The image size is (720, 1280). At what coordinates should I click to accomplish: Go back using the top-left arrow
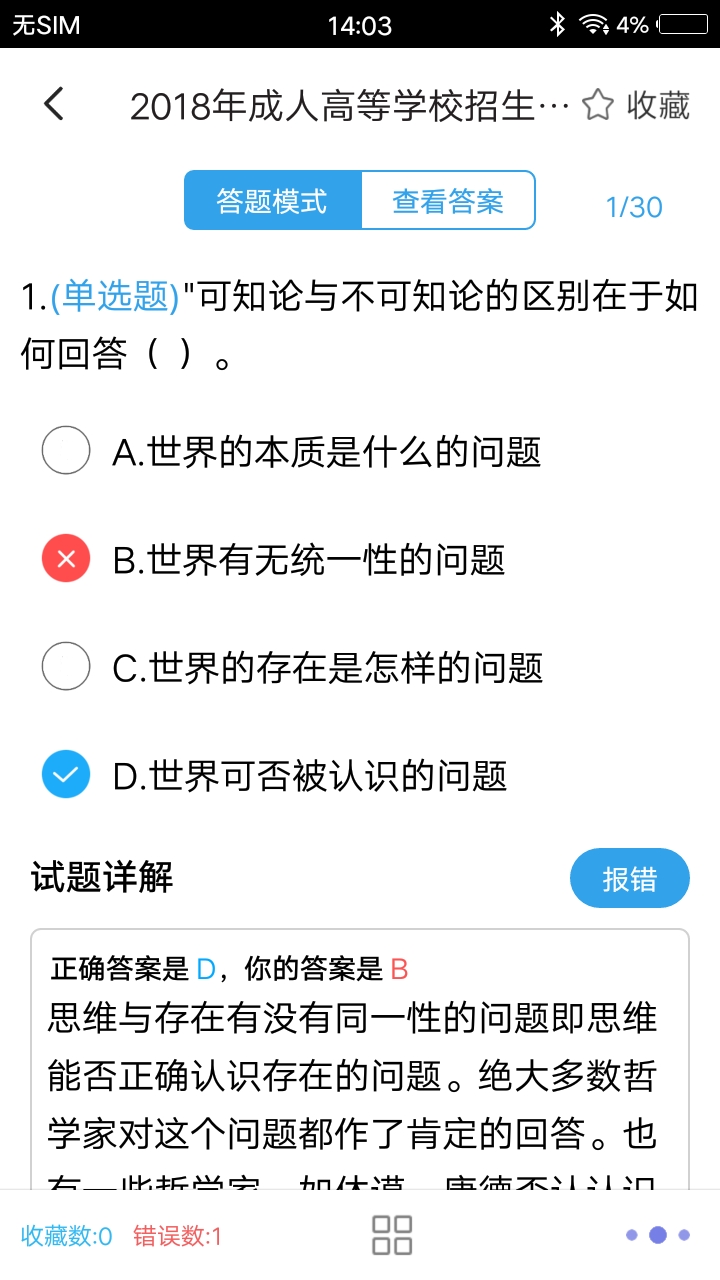54,104
